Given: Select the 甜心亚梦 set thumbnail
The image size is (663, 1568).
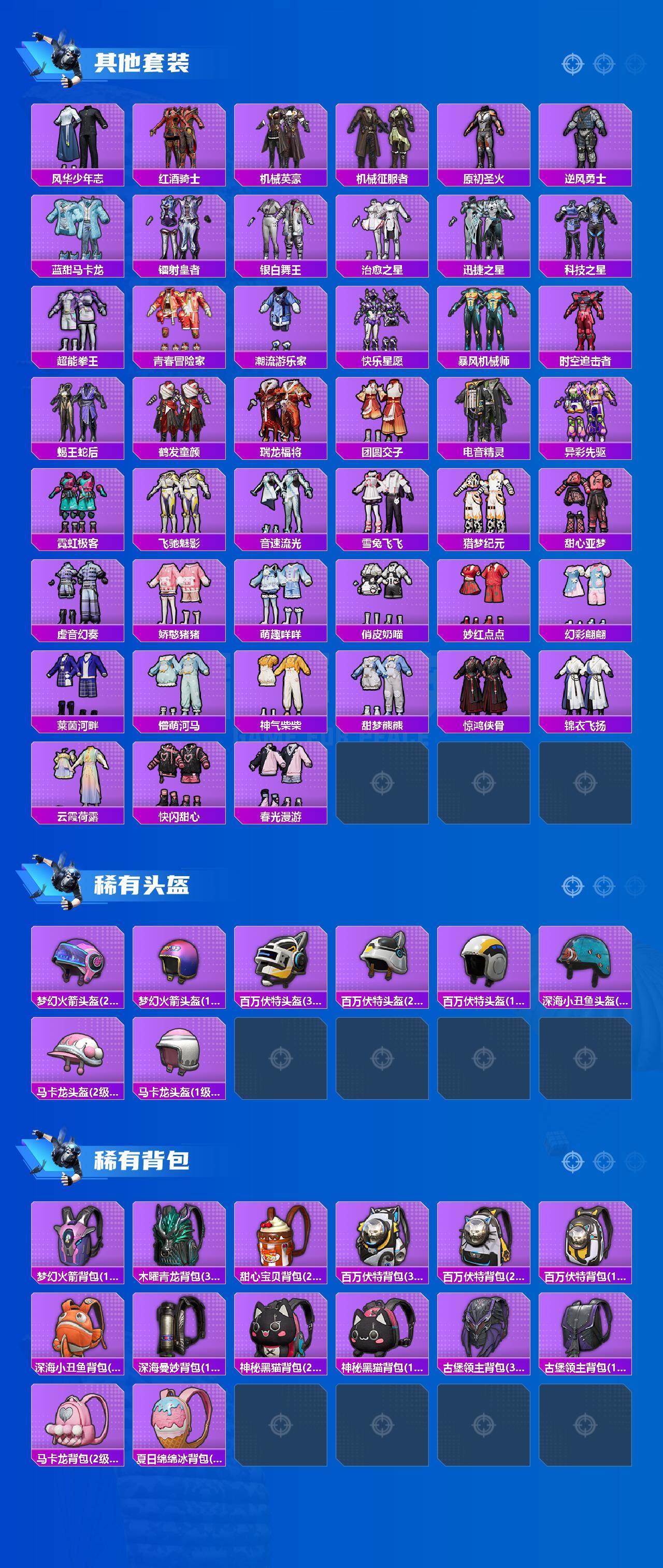Looking at the screenshot, I should [x=586, y=509].
